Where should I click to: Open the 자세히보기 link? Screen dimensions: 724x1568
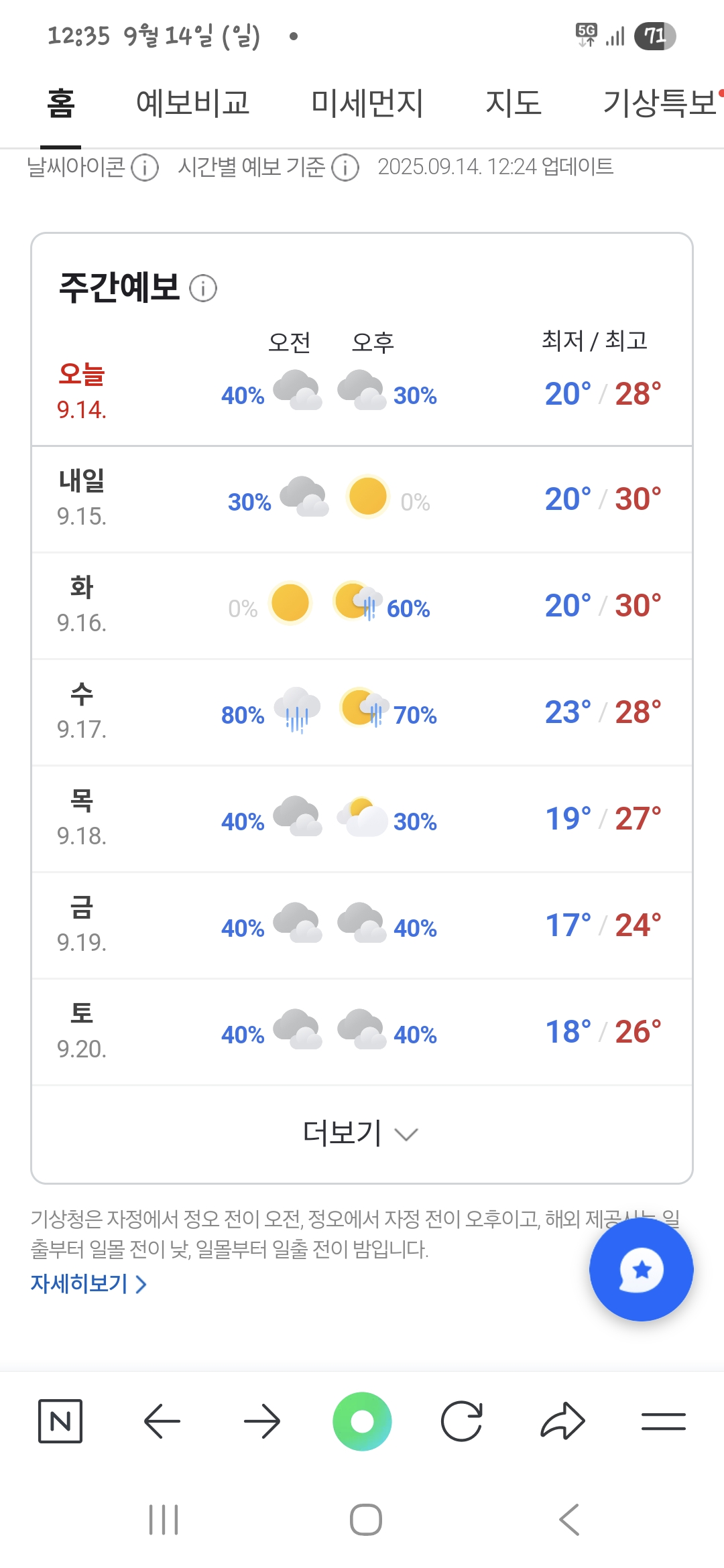point(88,1283)
